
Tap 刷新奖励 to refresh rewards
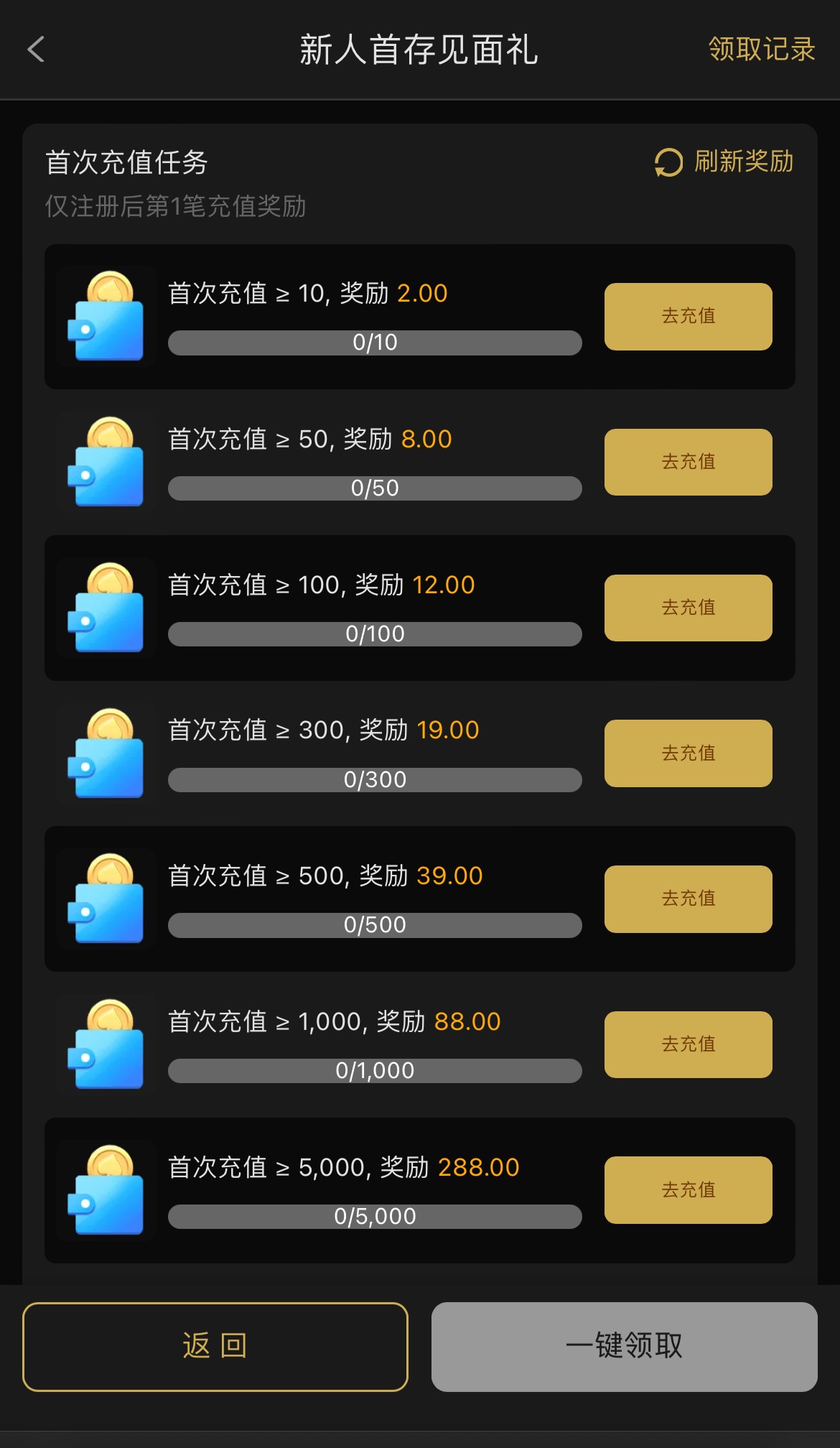tap(724, 162)
